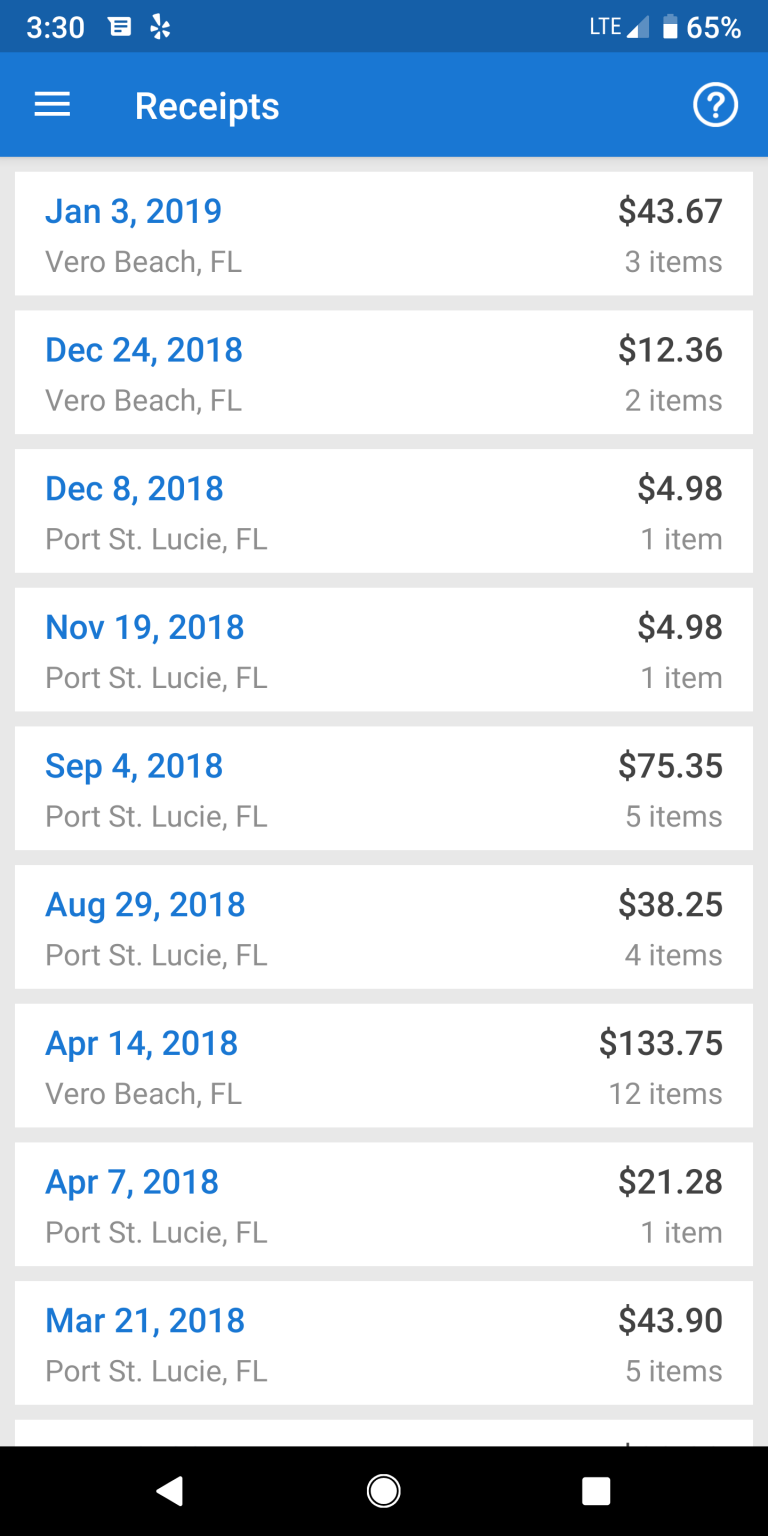Tap the Home navigation circle
Screen dimensions: 768x1536
[383, 1489]
